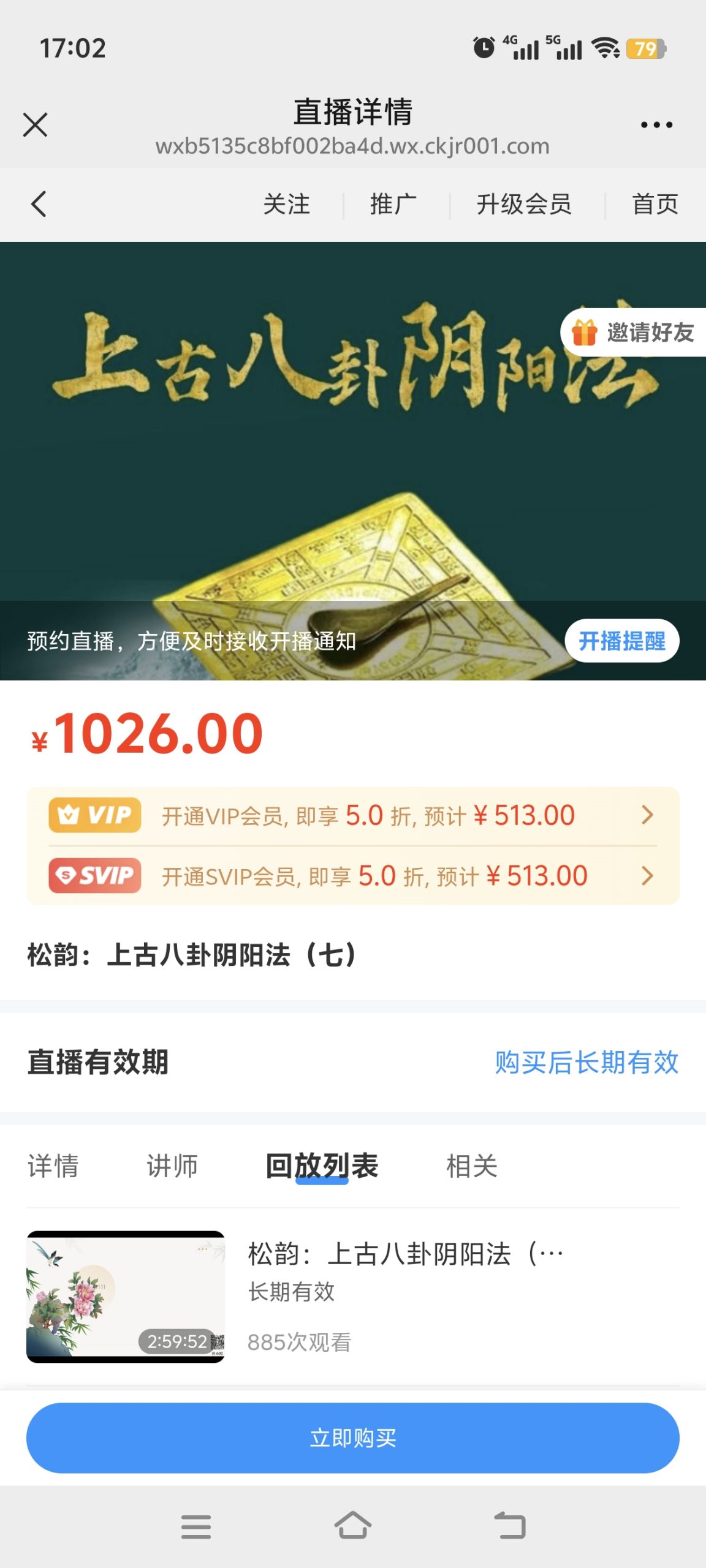Open the 推广 option
Viewport: 706px width, 1568px height.
(393, 204)
